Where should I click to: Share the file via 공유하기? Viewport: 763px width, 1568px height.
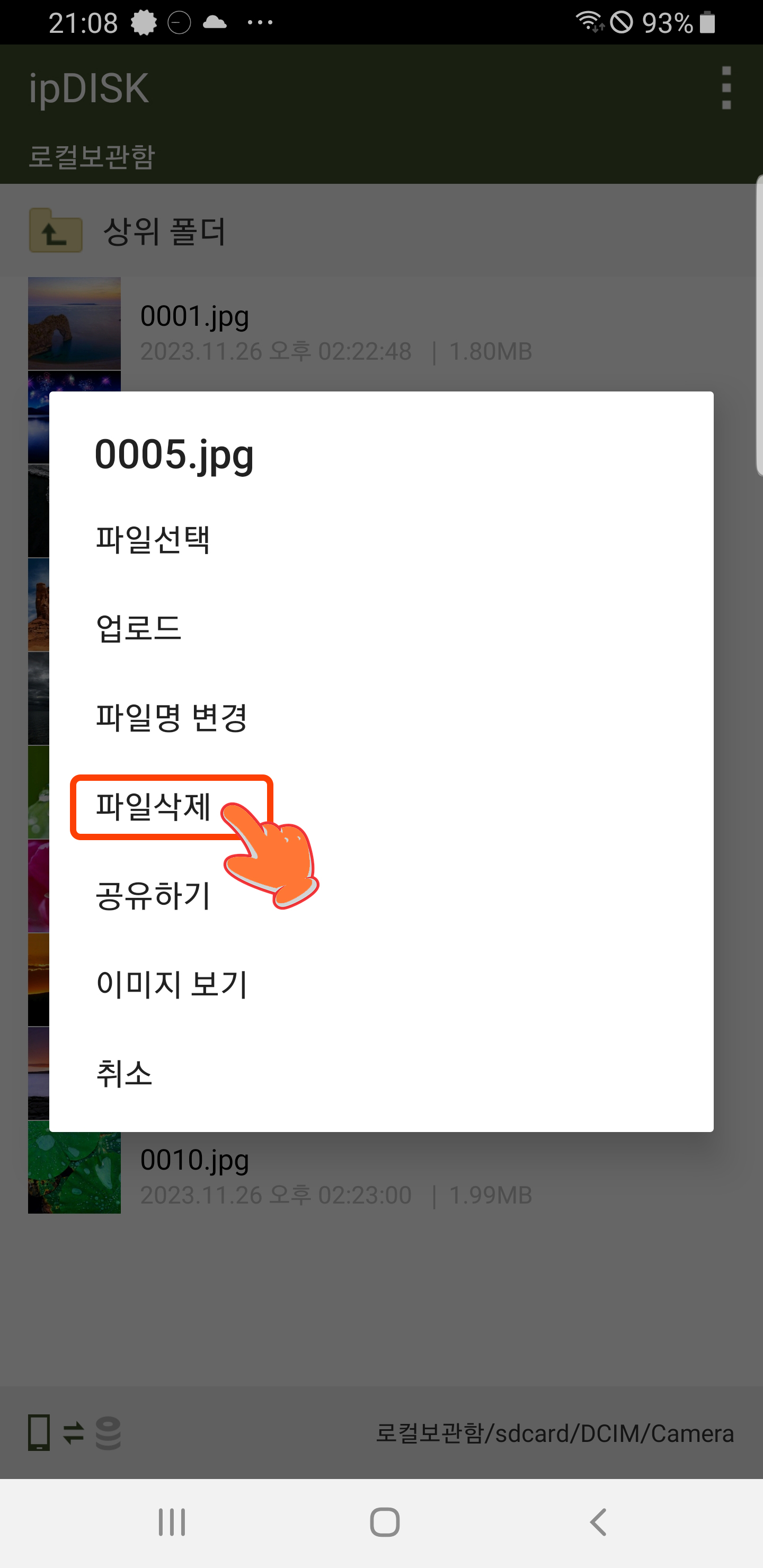point(381,895)
